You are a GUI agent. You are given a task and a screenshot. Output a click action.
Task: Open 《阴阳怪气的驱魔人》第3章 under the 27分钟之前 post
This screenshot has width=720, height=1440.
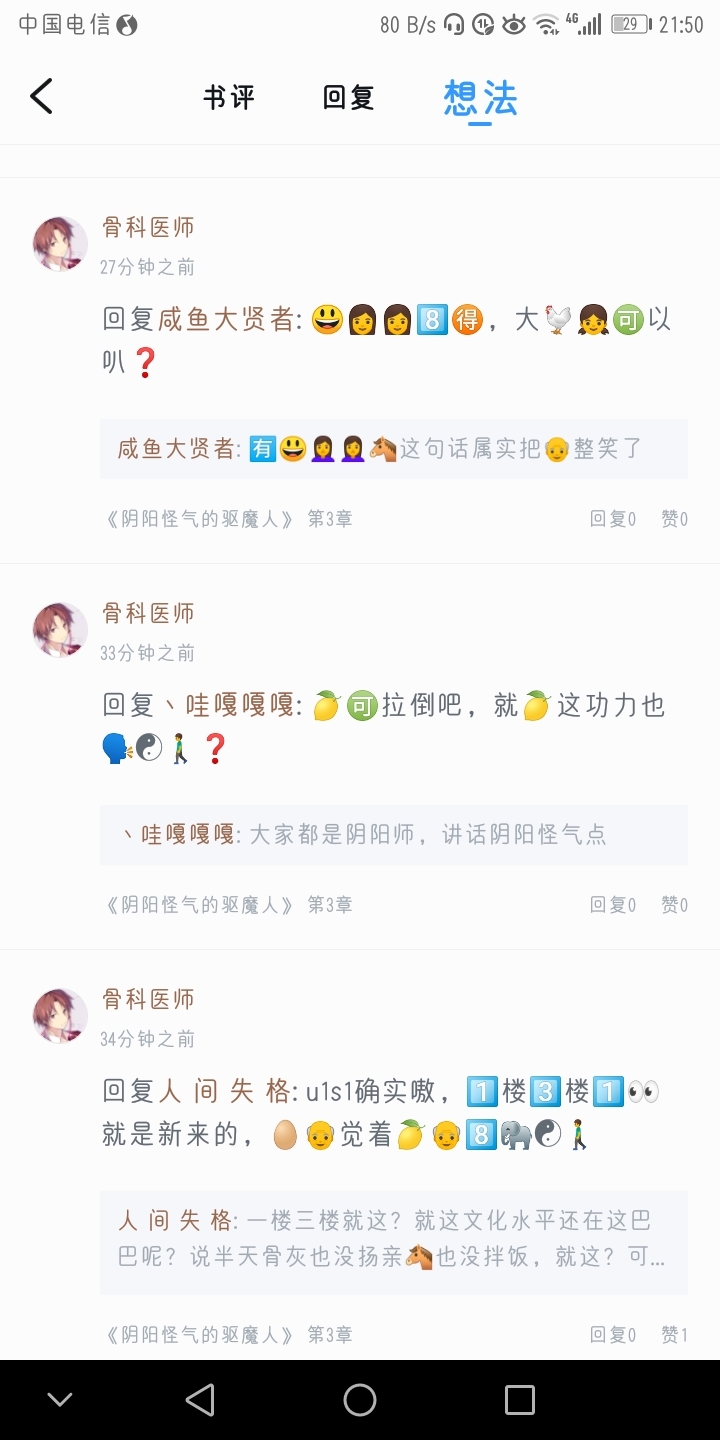pyautogui.click(x=228, y=519)
